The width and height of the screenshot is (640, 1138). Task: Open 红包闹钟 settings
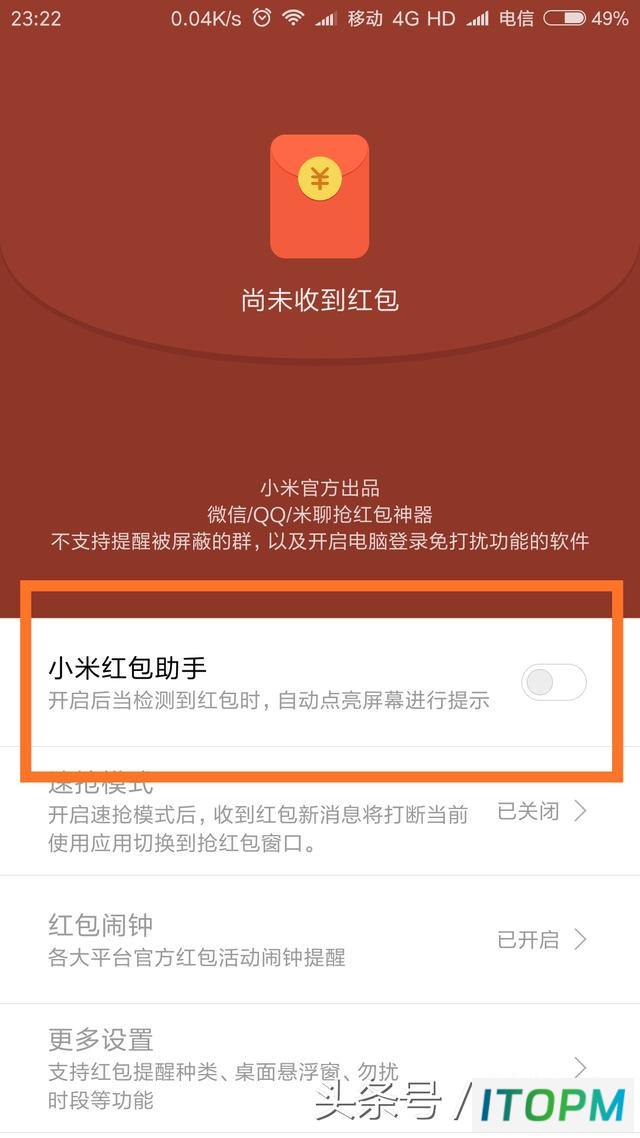320,939
